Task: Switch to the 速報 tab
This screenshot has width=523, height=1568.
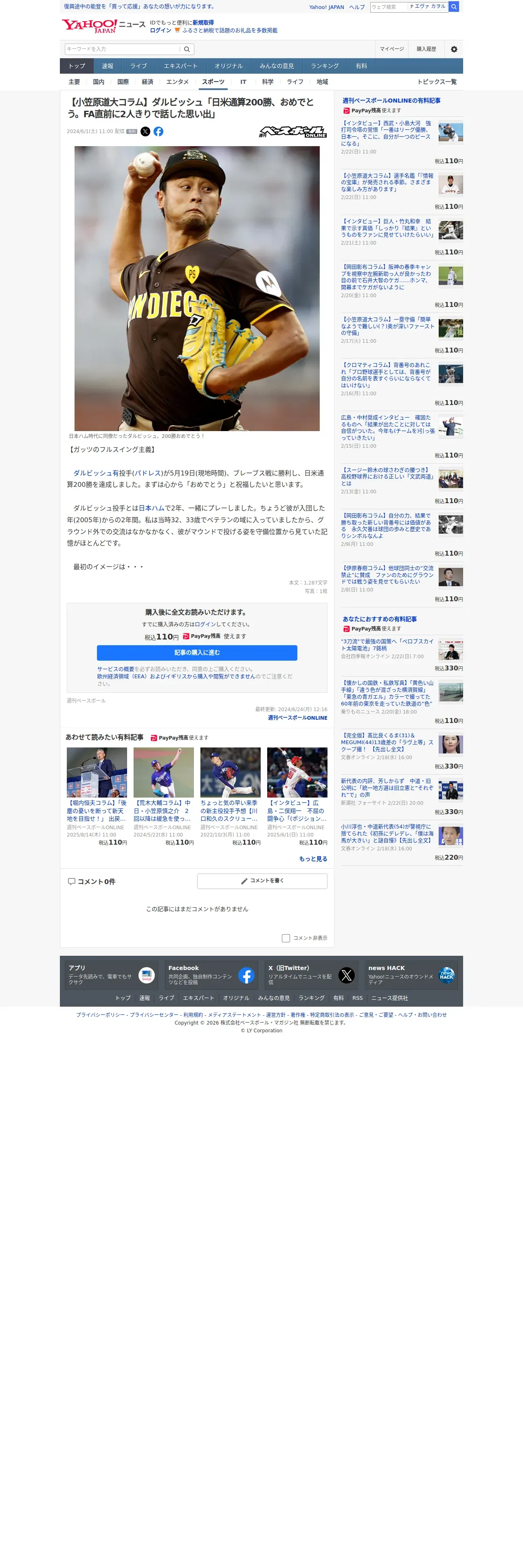Action: tap(108, 66)
